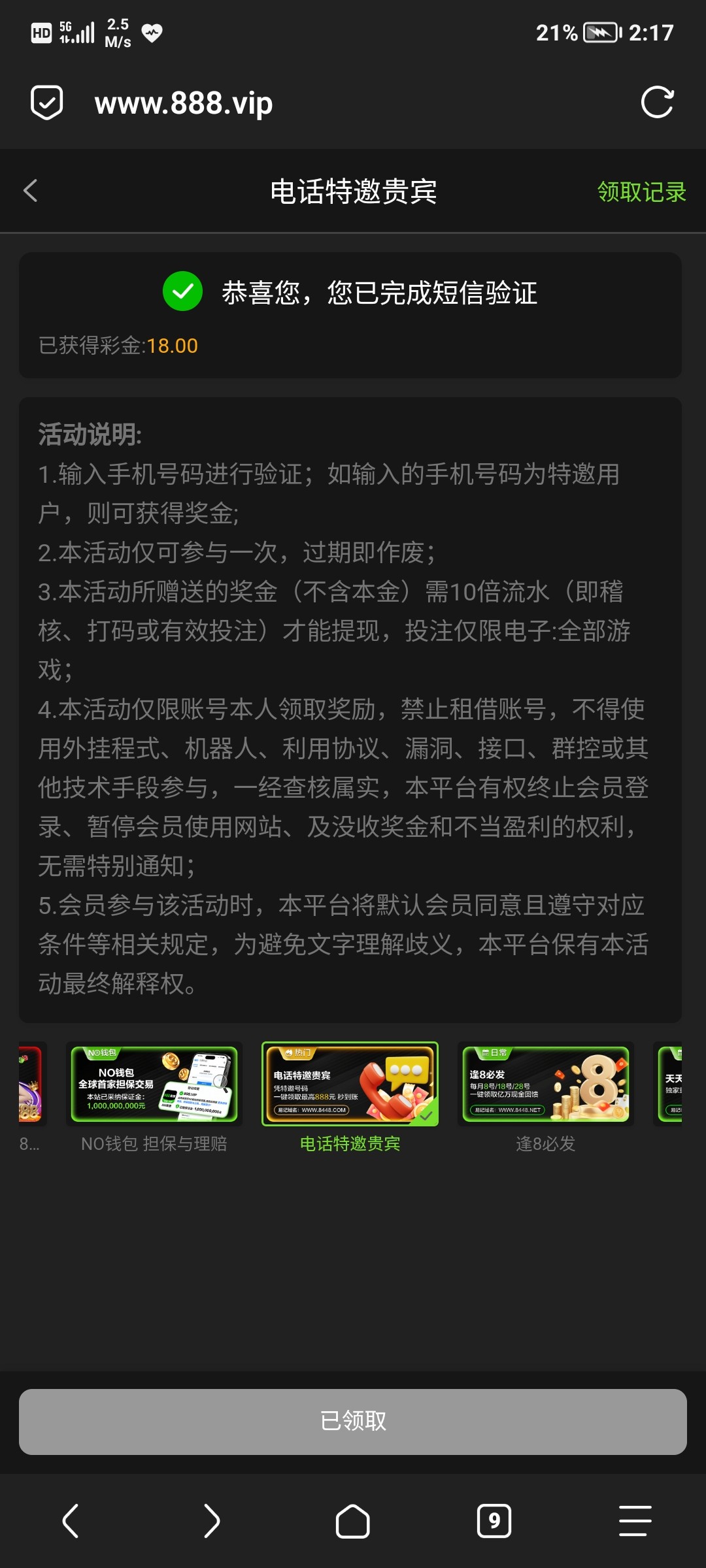Open the browser menu
The height and width of the screenshot is (1568, 706).
coord(635,1521)
